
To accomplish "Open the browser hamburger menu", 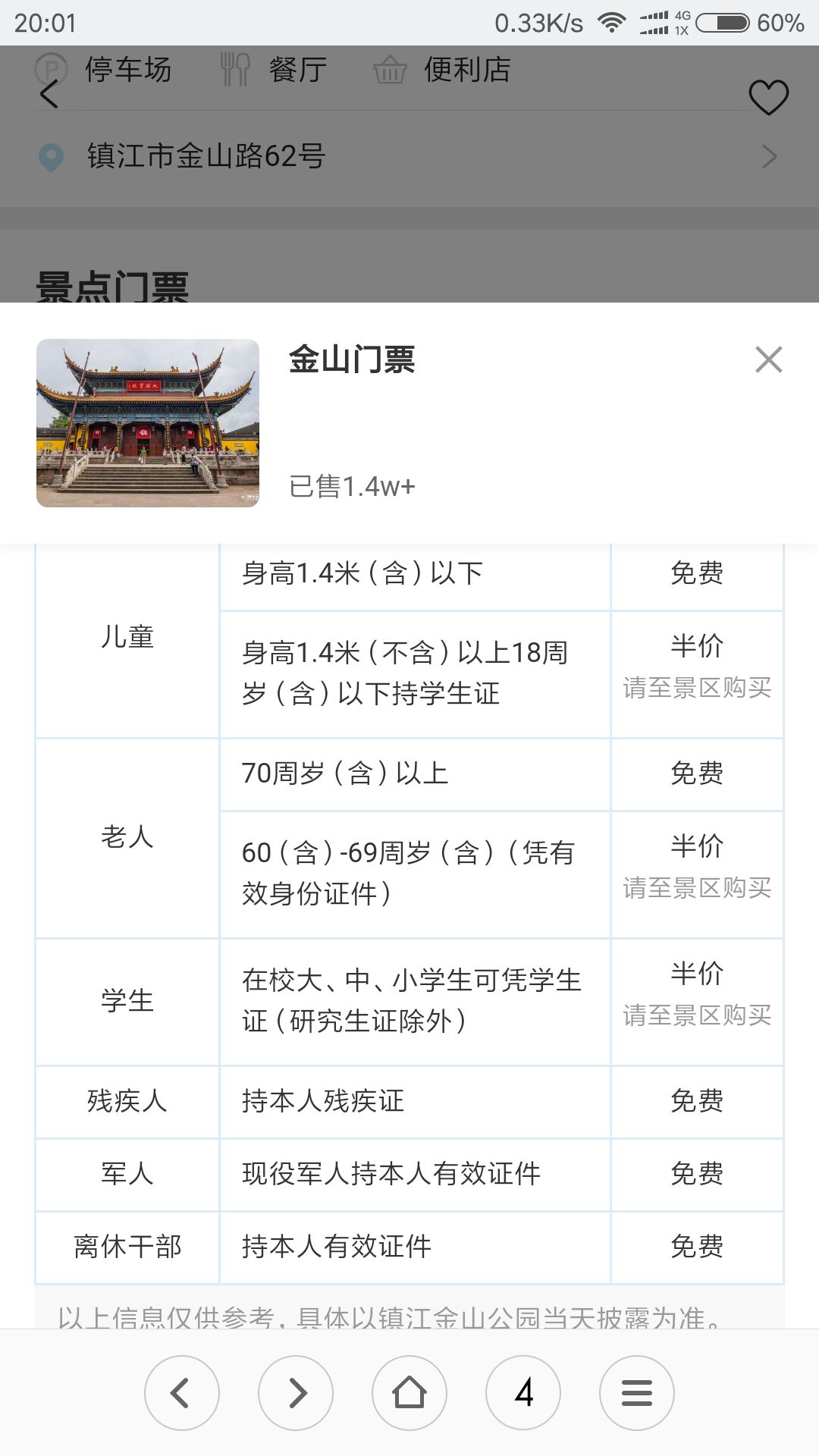I will coord(637,1393).
